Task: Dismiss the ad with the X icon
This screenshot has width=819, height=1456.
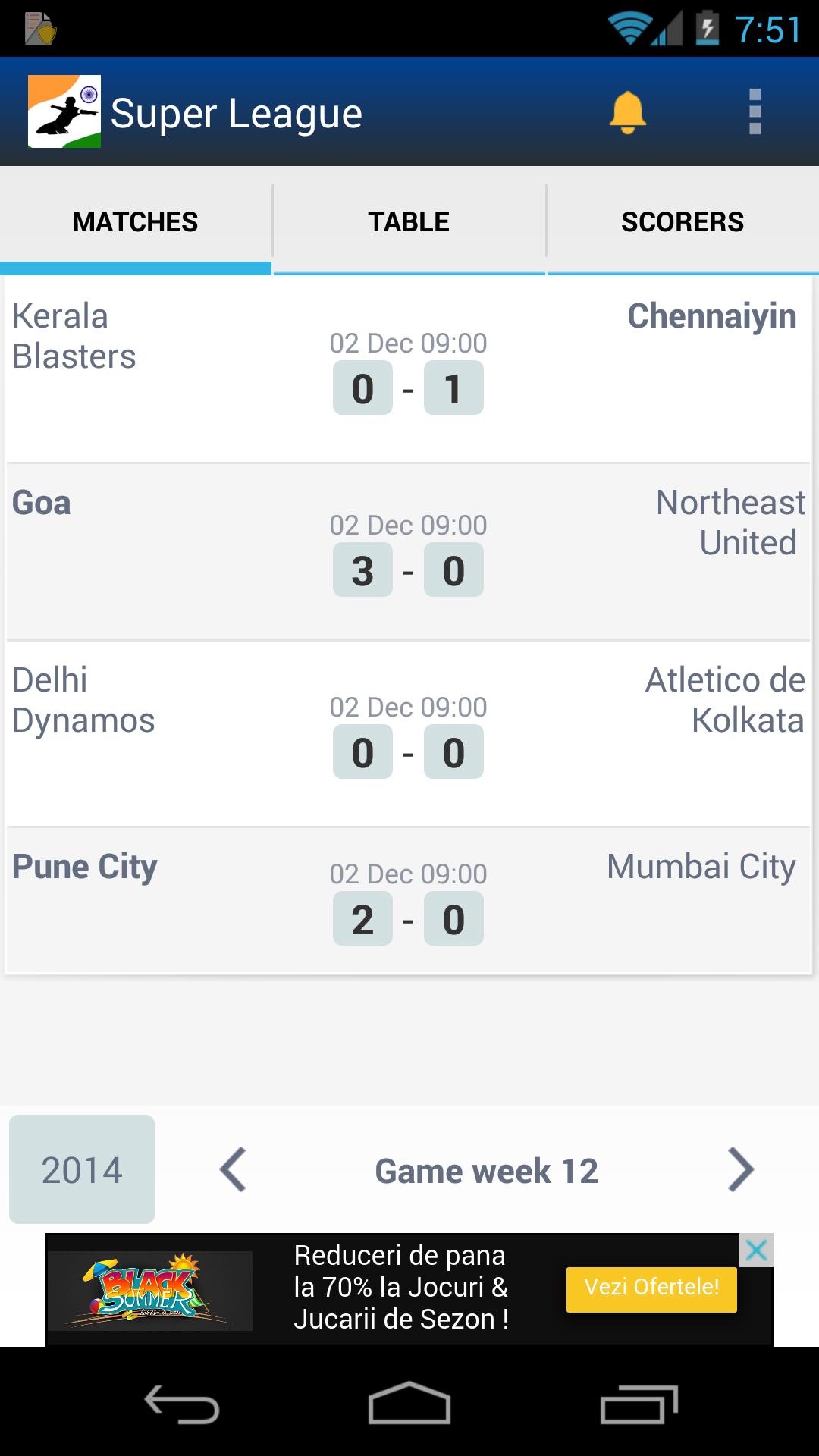Action: pyautogui.click(x=758, y=1250)
